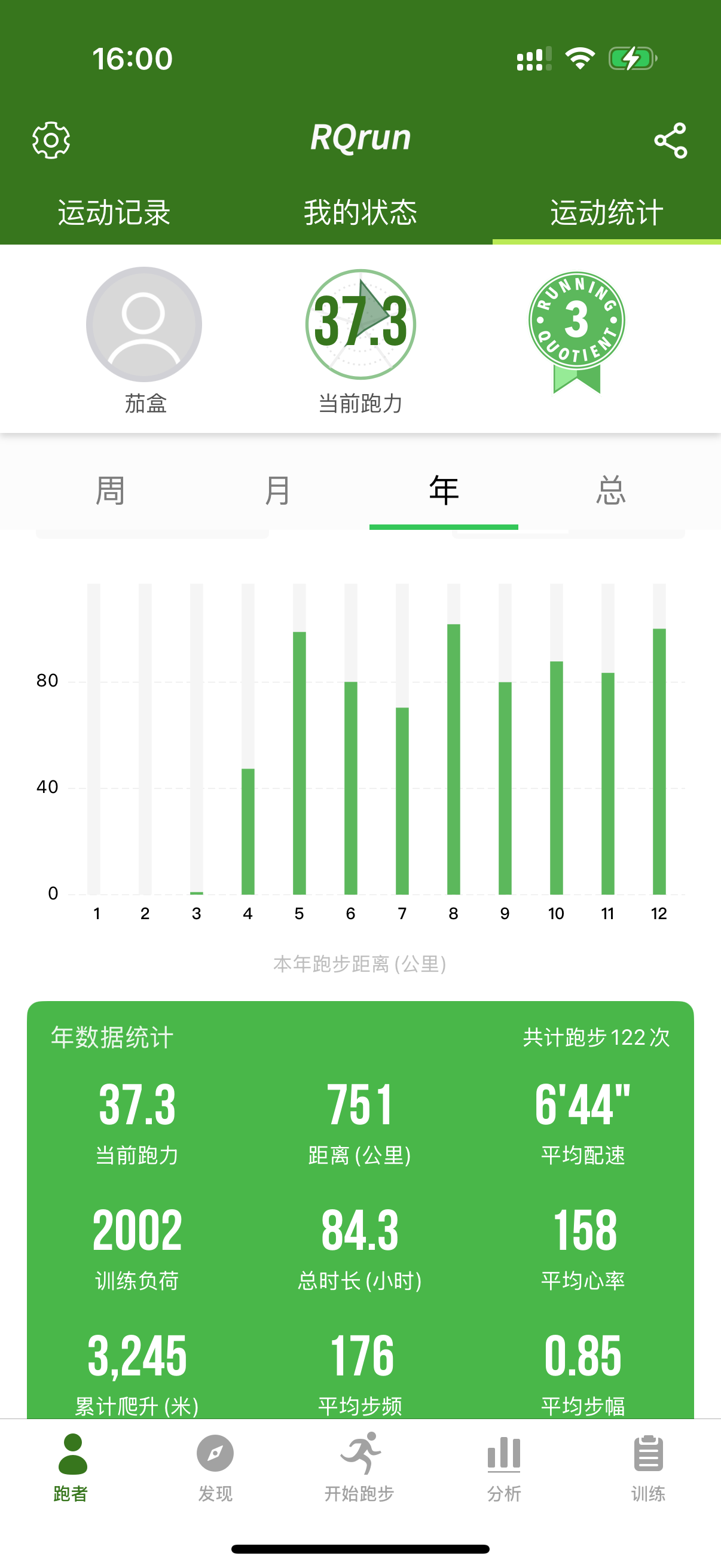The image size is (721, 1568).
Task: Open 当前跑力 37.3 gauge
Action: (360, 325)
